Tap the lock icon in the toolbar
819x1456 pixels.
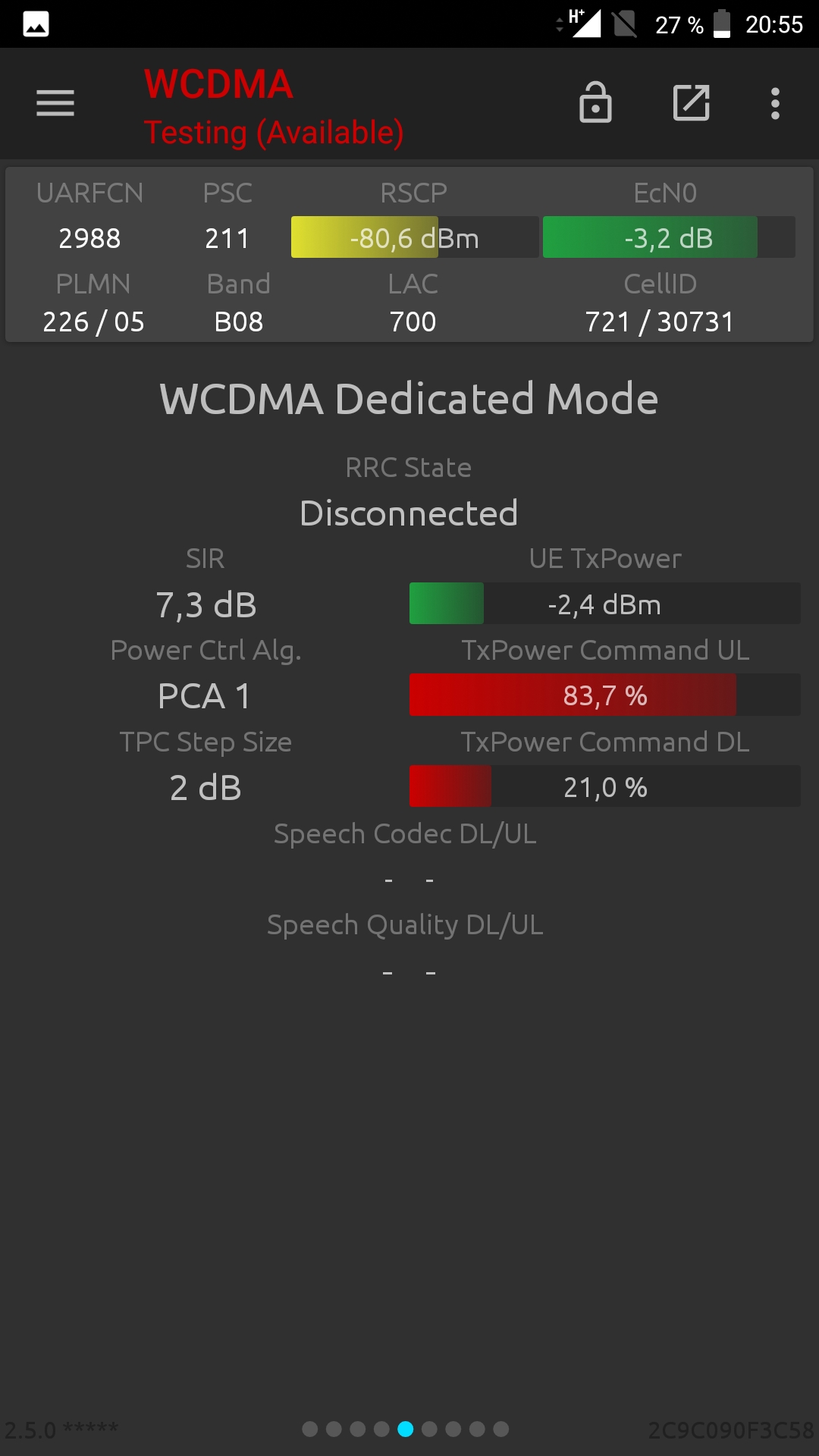[x=595, y=102]
